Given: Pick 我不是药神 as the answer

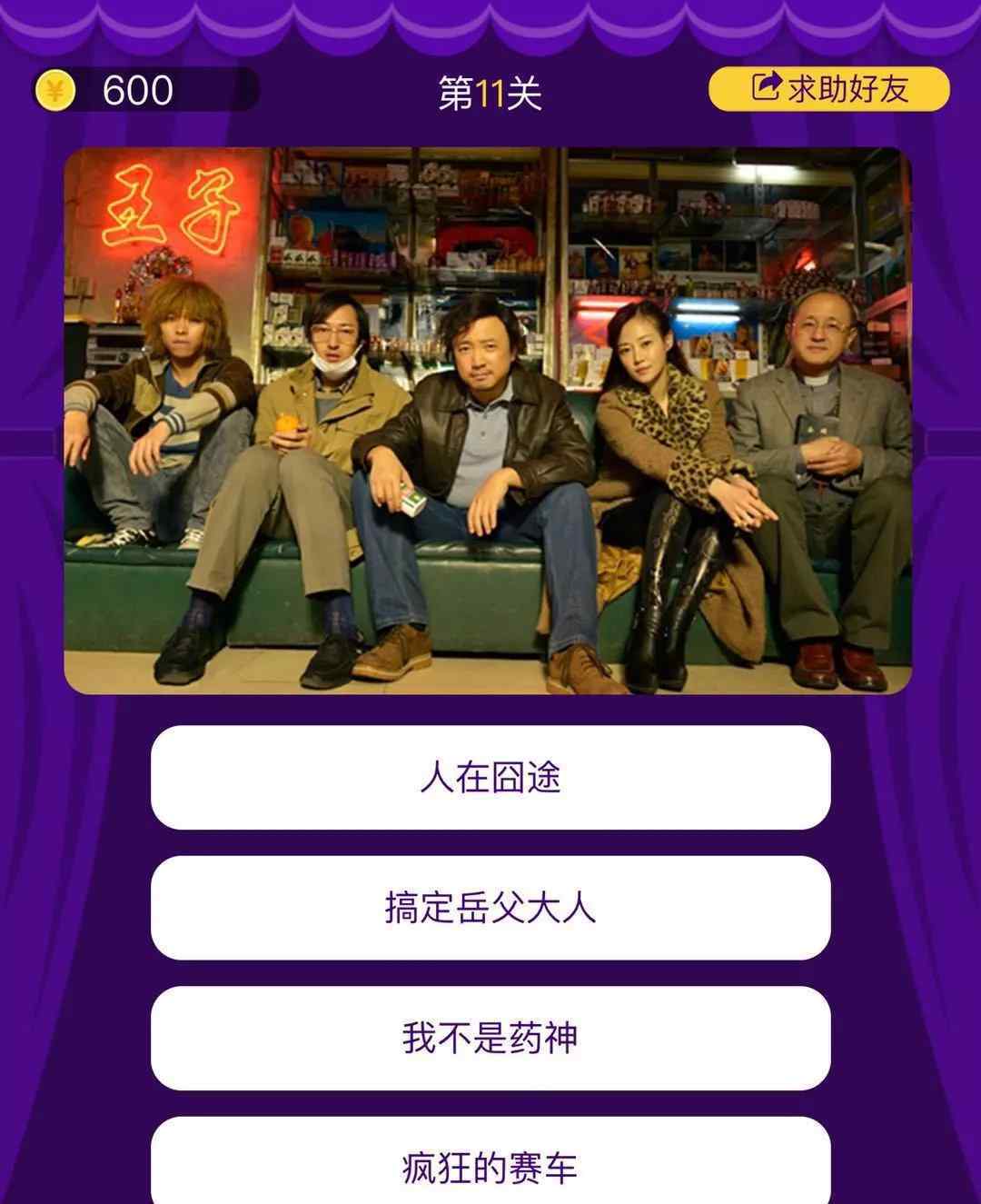Looking at the screenshot, I should (490, 1038).
